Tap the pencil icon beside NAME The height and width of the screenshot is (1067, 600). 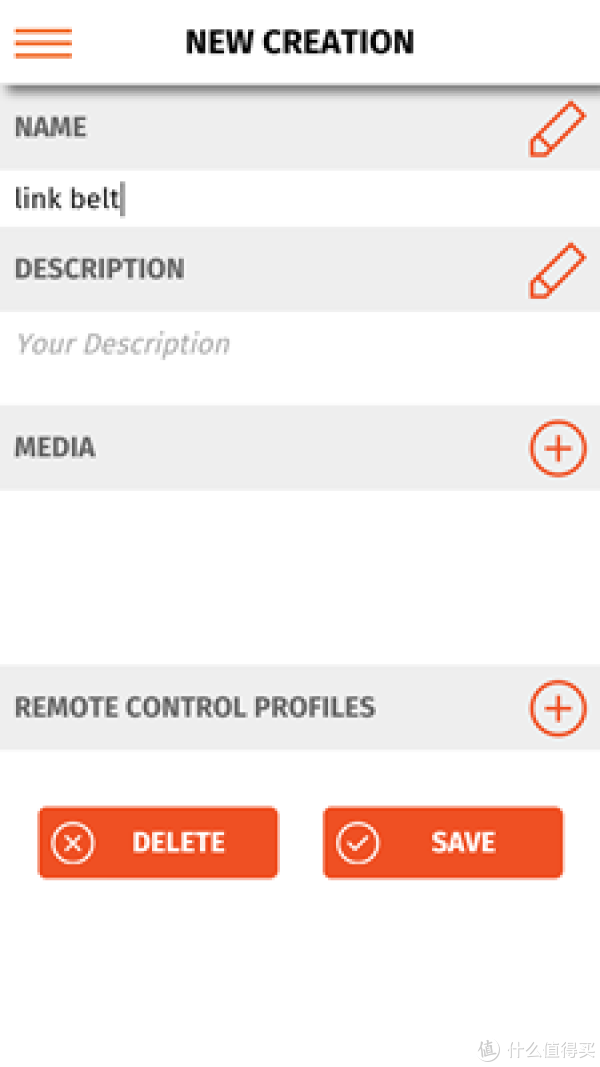point(557,129)
